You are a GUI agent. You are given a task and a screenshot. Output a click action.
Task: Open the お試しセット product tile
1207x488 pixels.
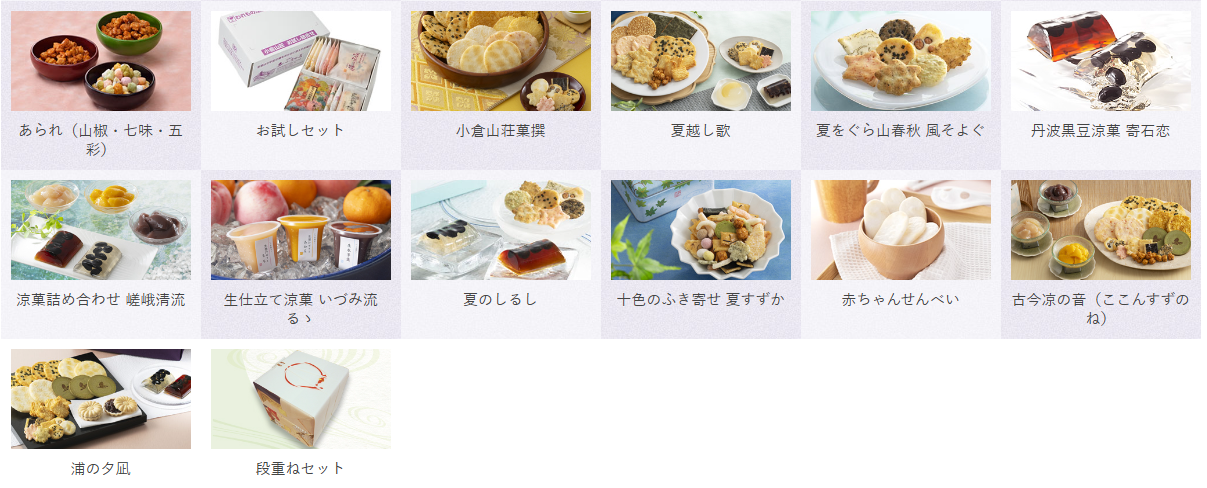pyautogui.click(x=300, y=62)
